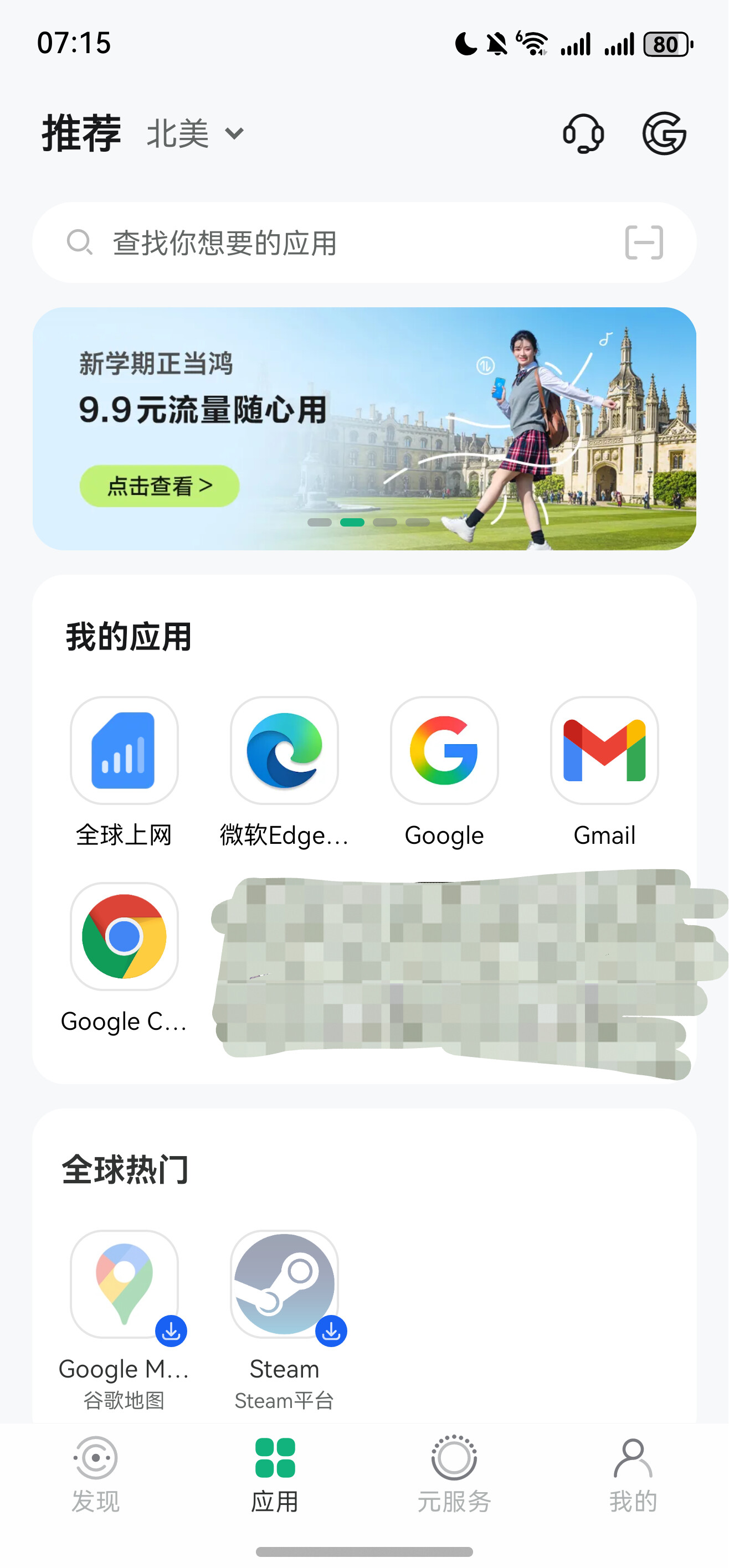Open the Google app icon
The width and height of the screenshot is (729, 1568).
coord(445,751)
